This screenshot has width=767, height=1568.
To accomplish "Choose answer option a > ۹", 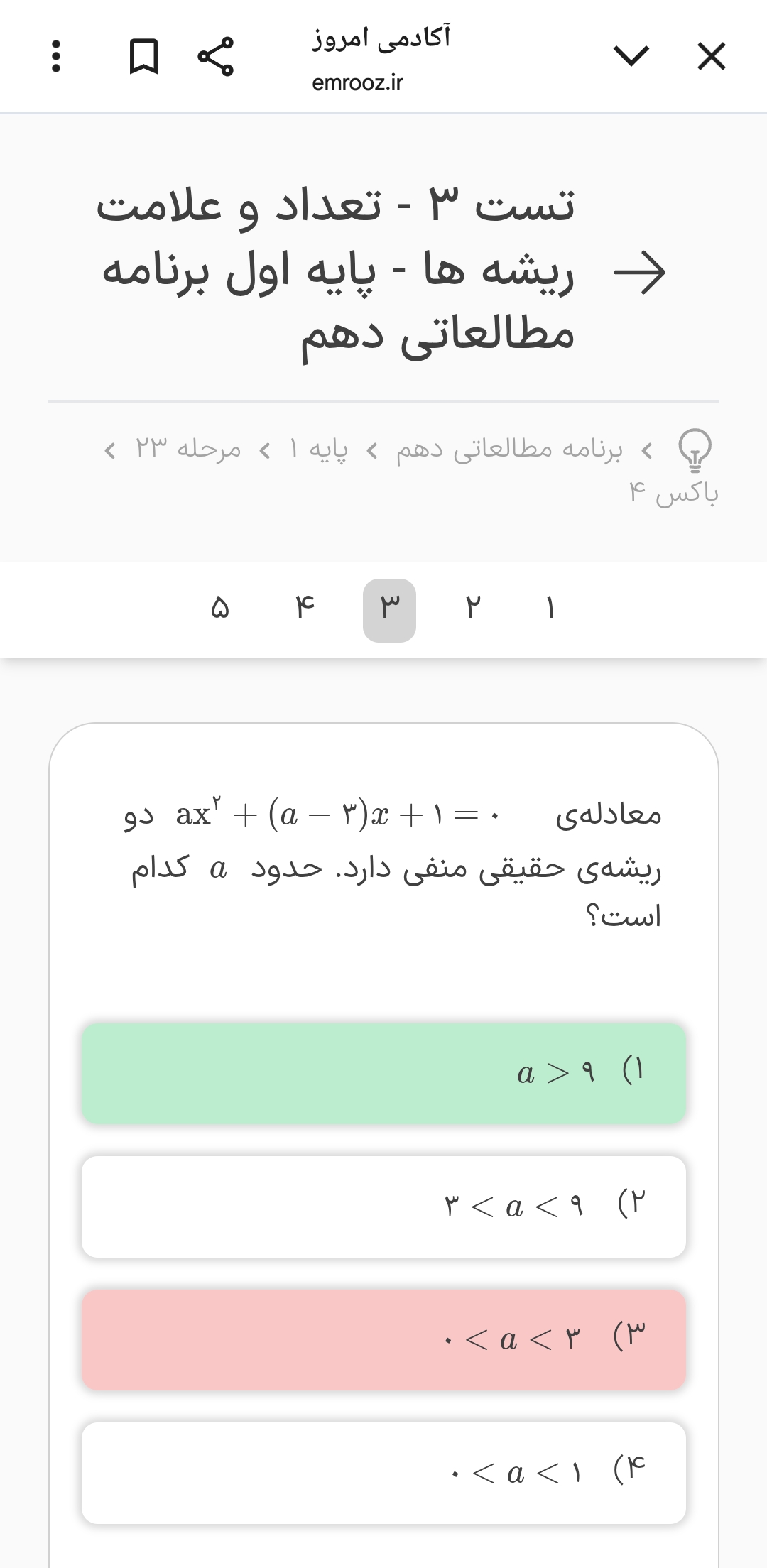I will click(383, 1073).
